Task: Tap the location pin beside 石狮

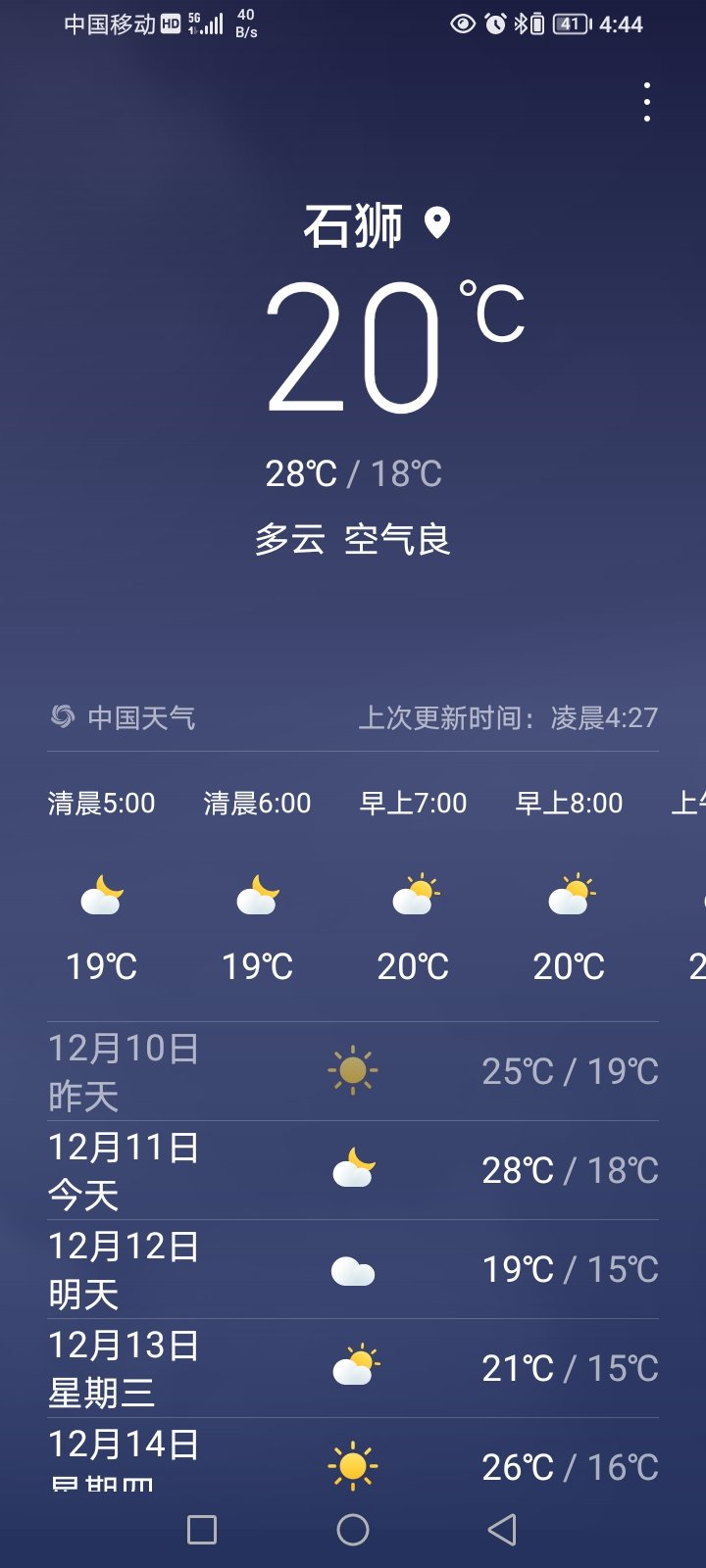Action: (x=436, y=224)
